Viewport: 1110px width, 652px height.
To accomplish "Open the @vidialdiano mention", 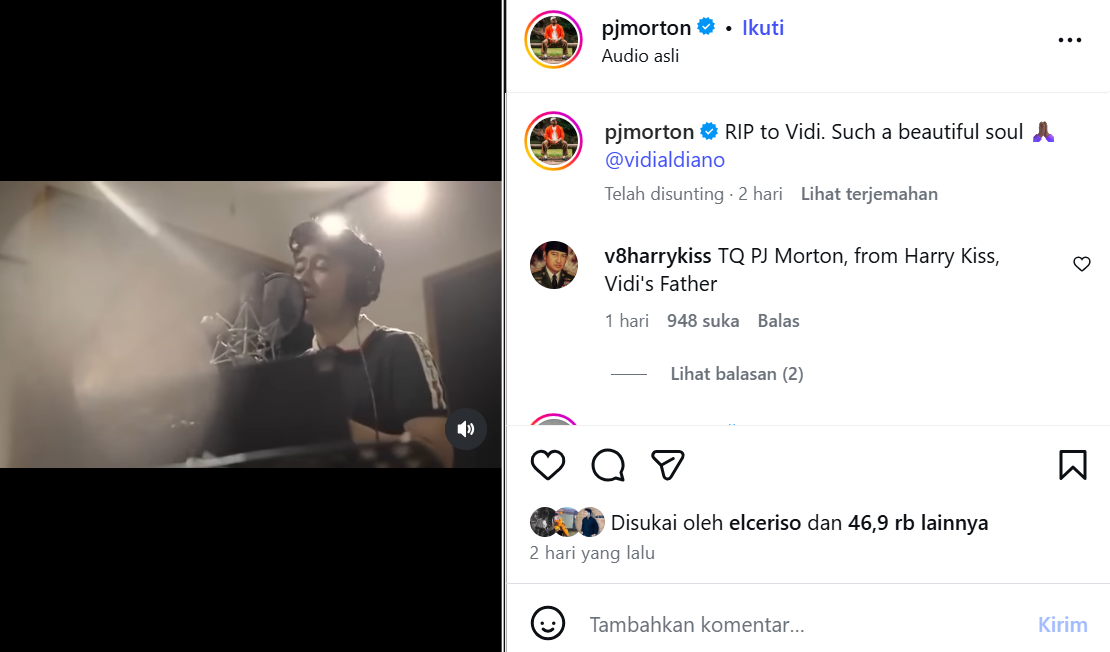I will [x=665, y=160].
